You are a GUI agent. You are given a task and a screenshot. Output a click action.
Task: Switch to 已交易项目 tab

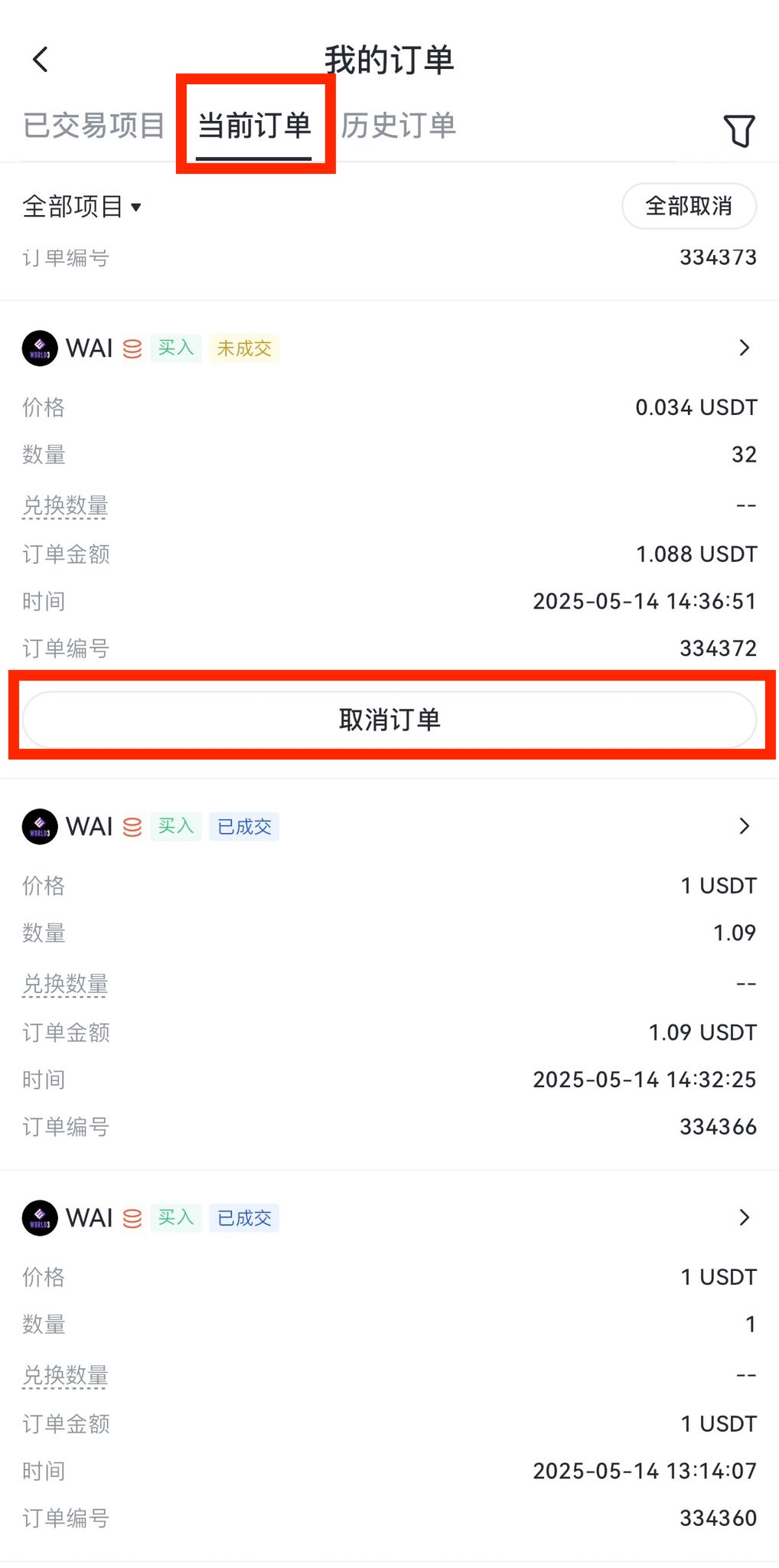[94, 126]
